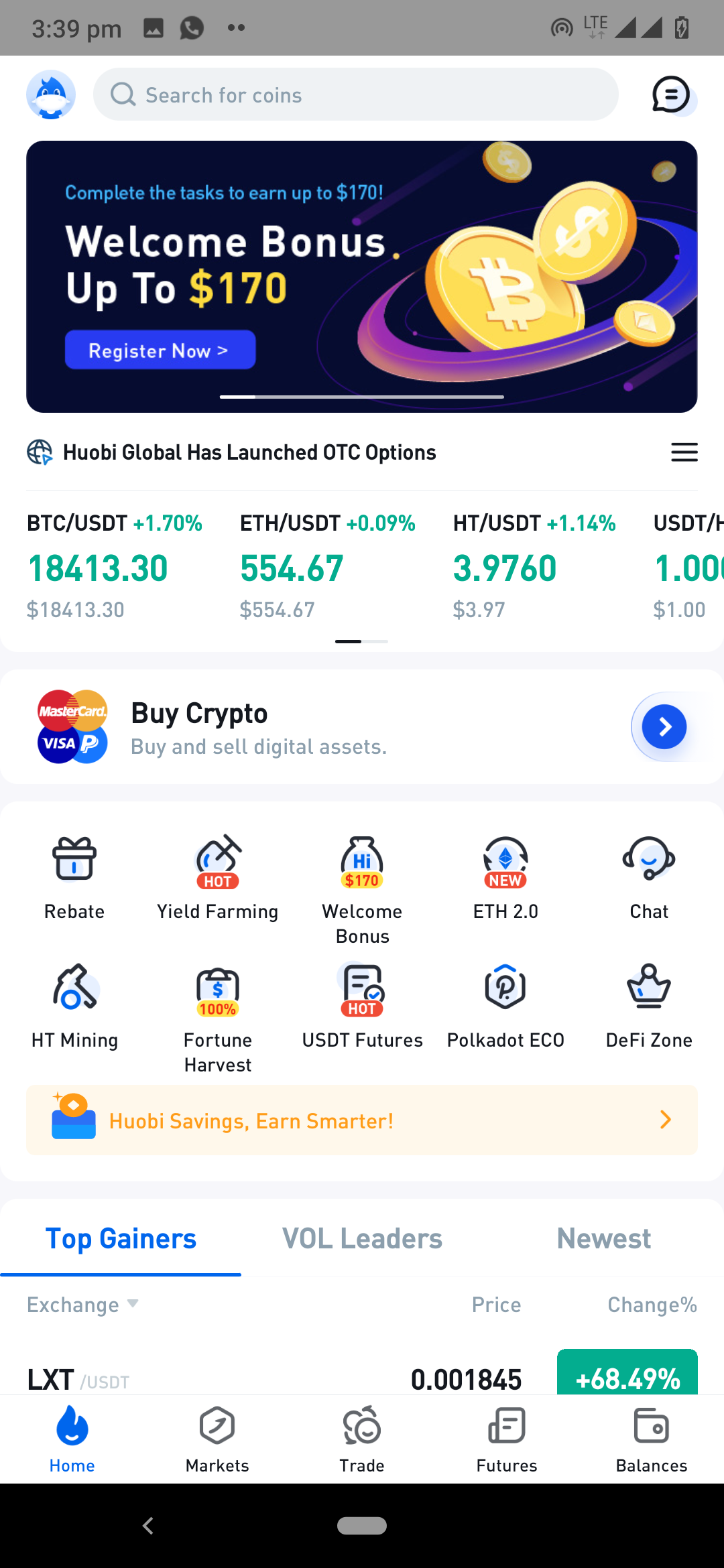Expand the Exchange dropdown filter
The width and height of the screenshot is (724, 1568).
pyautogui.click(x=83, y=1305)
